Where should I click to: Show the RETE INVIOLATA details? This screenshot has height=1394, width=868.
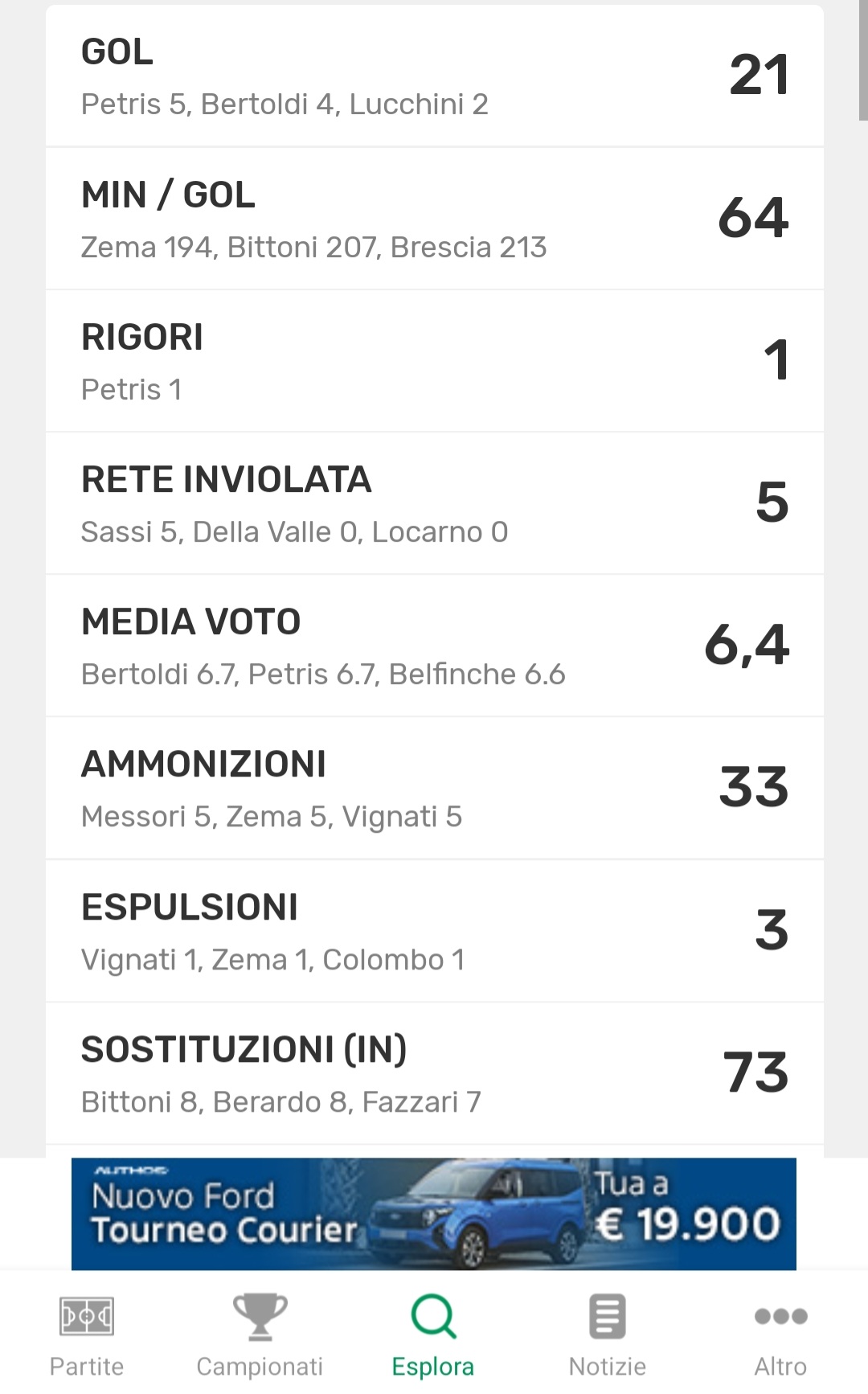tap(434, 503)
